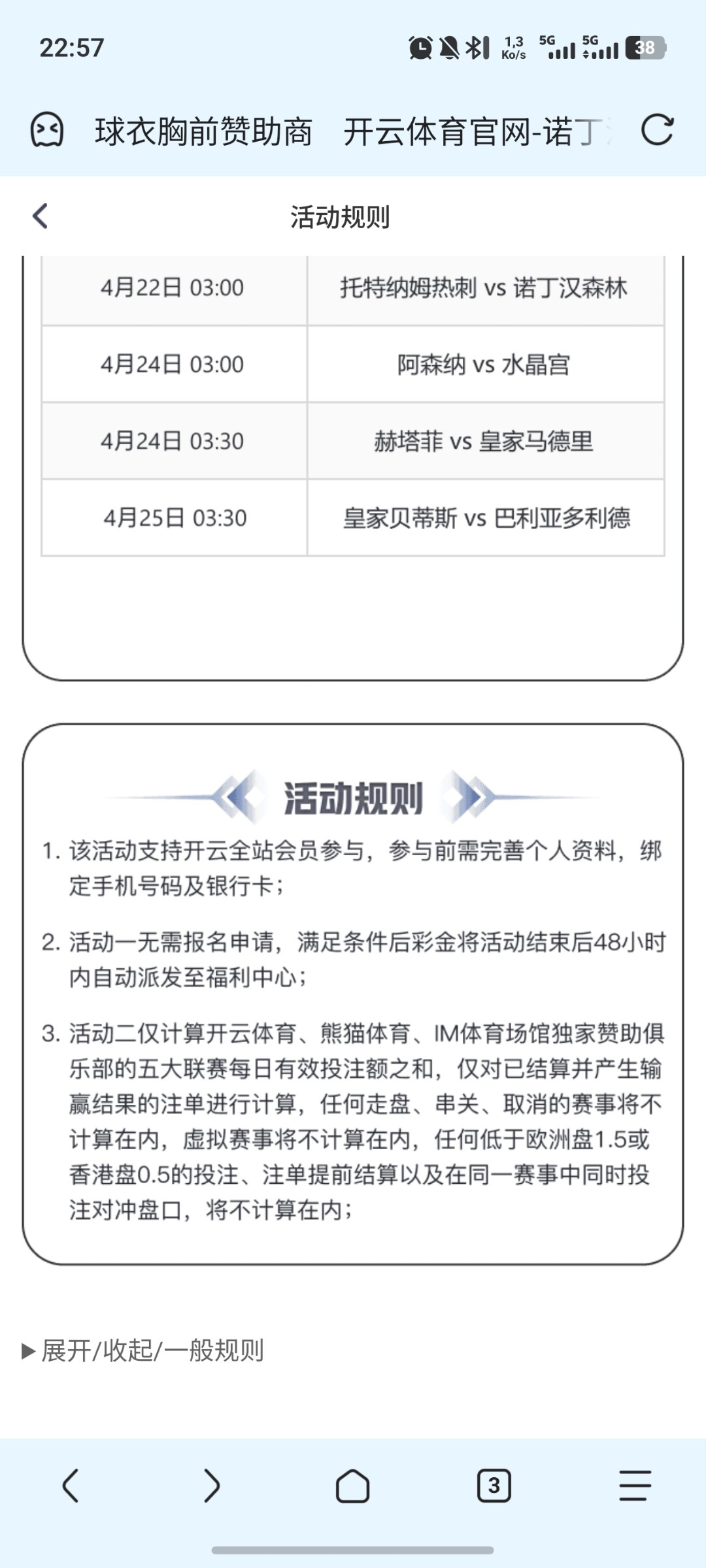Navigate forward in the browser toolbar

[211, 1486]
